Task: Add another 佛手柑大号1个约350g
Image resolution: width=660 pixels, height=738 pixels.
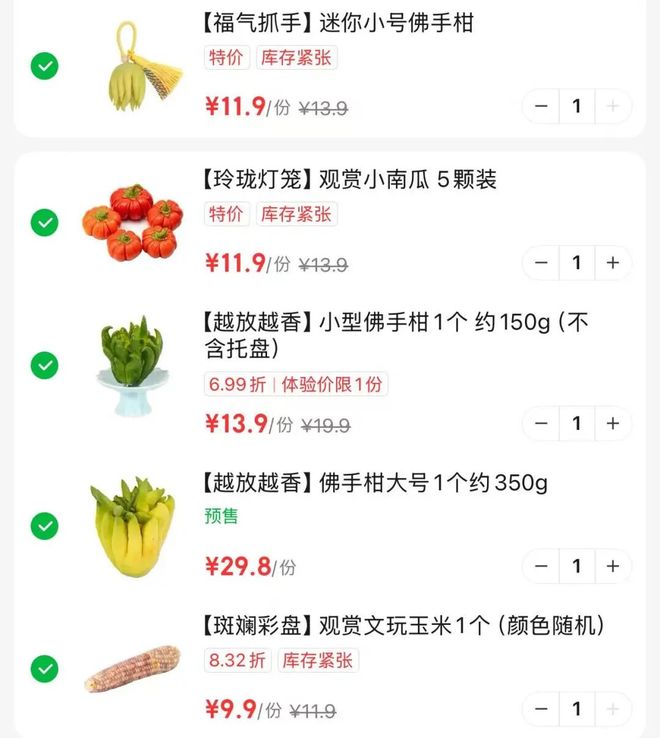Action: 613,566
